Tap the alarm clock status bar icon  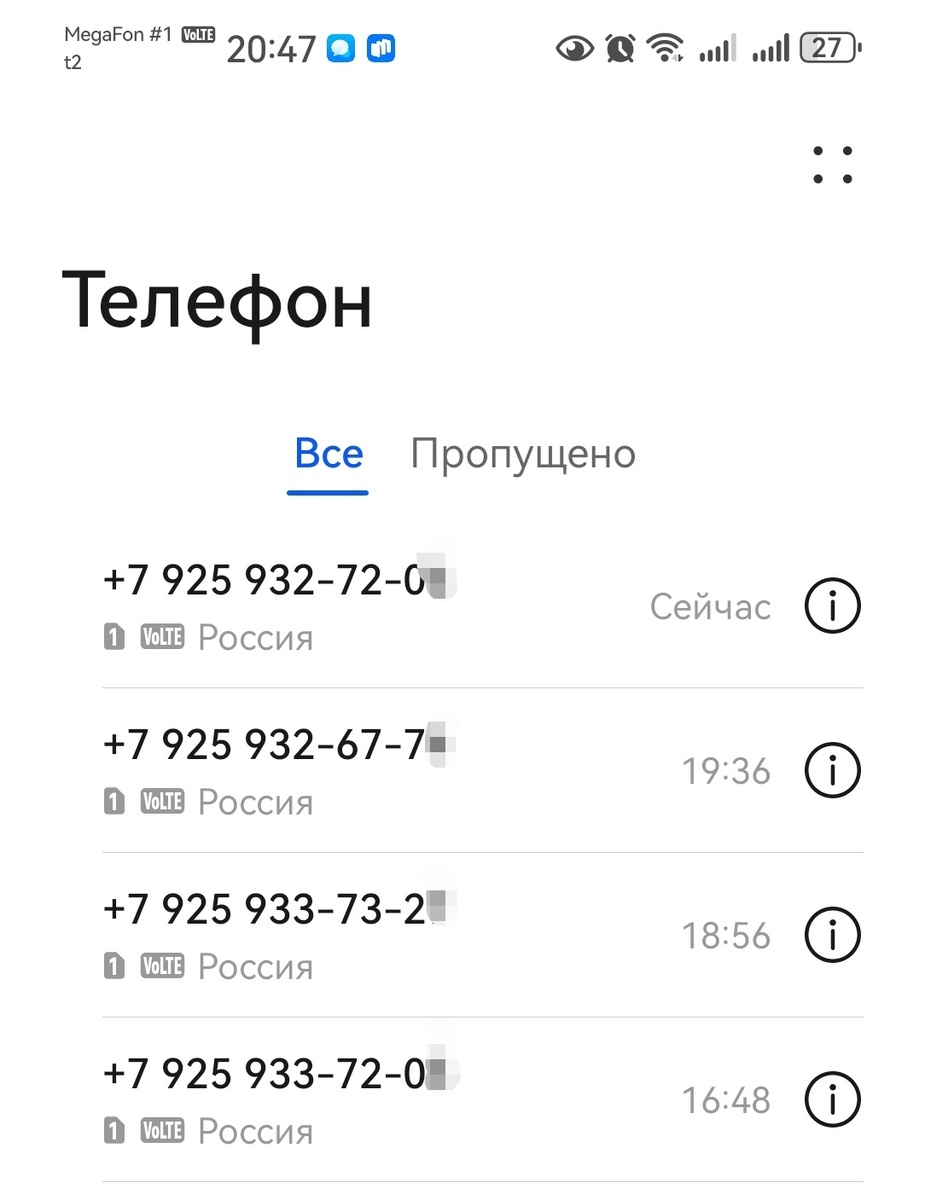tap(620, 47)
